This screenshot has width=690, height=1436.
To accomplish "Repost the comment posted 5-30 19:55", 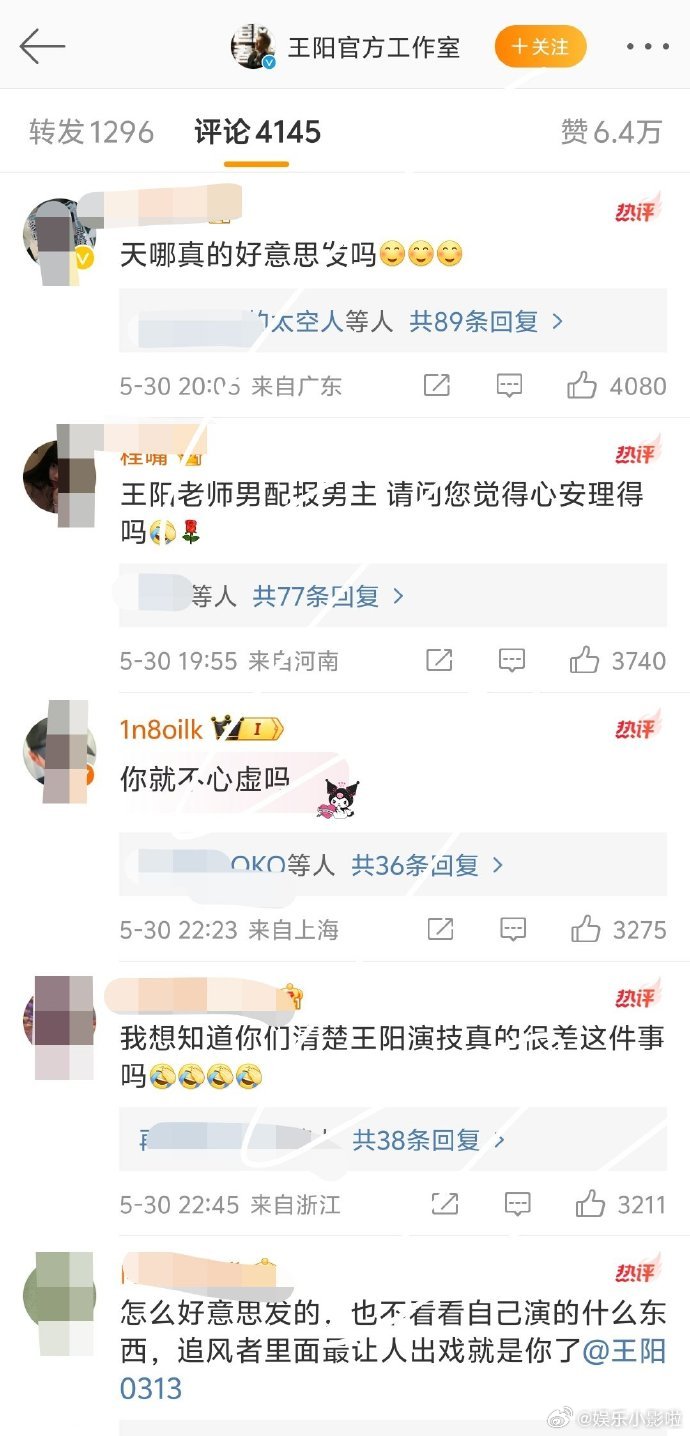I will coord(438,660).
